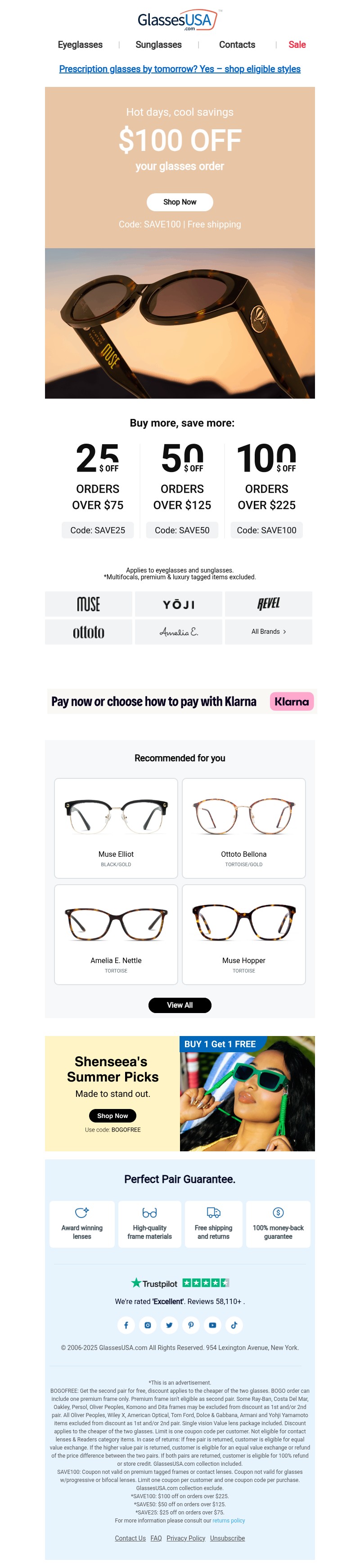This screenshot has width=360, height=1568.
Task: View the Muse Elliot glasses card
Action: click(x=116, y=828)
